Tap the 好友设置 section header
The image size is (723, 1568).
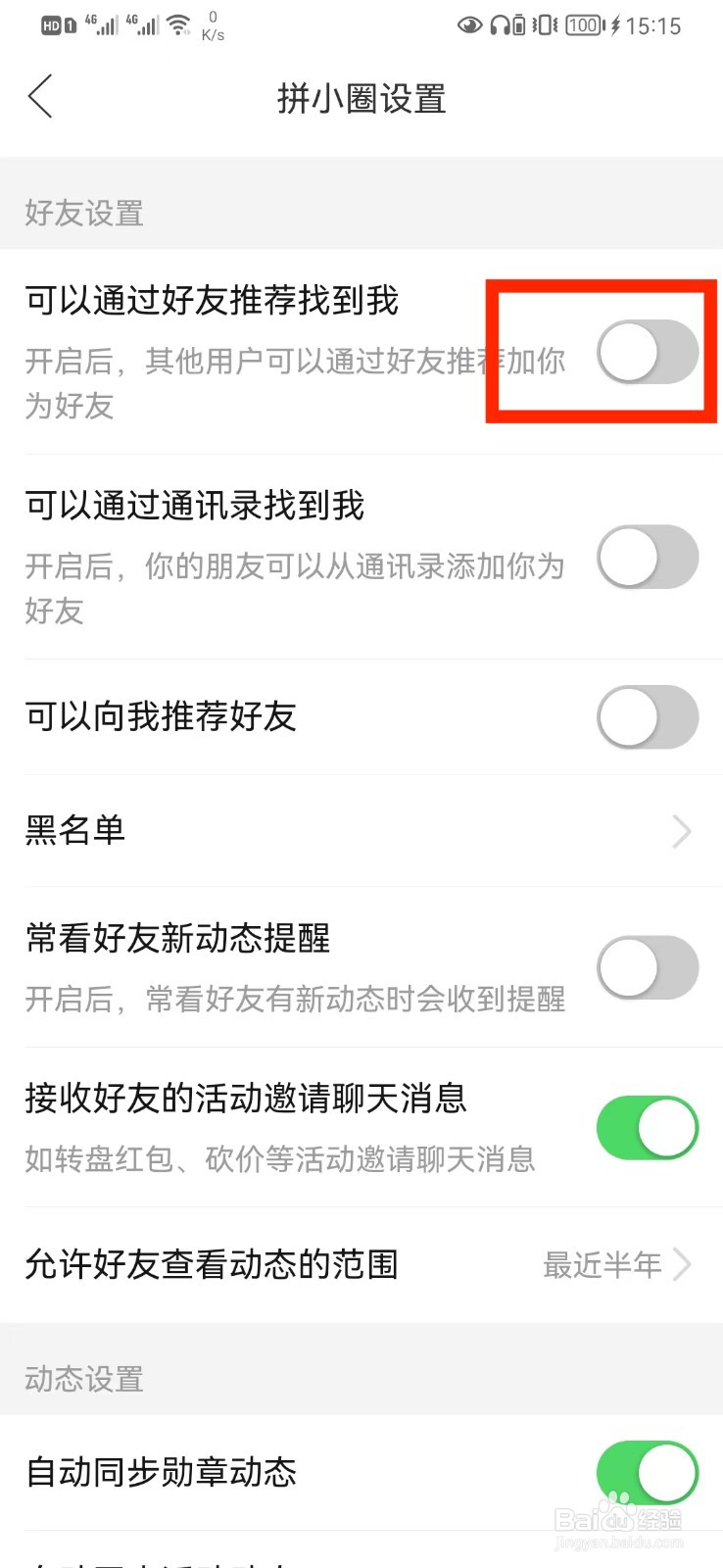83,214
